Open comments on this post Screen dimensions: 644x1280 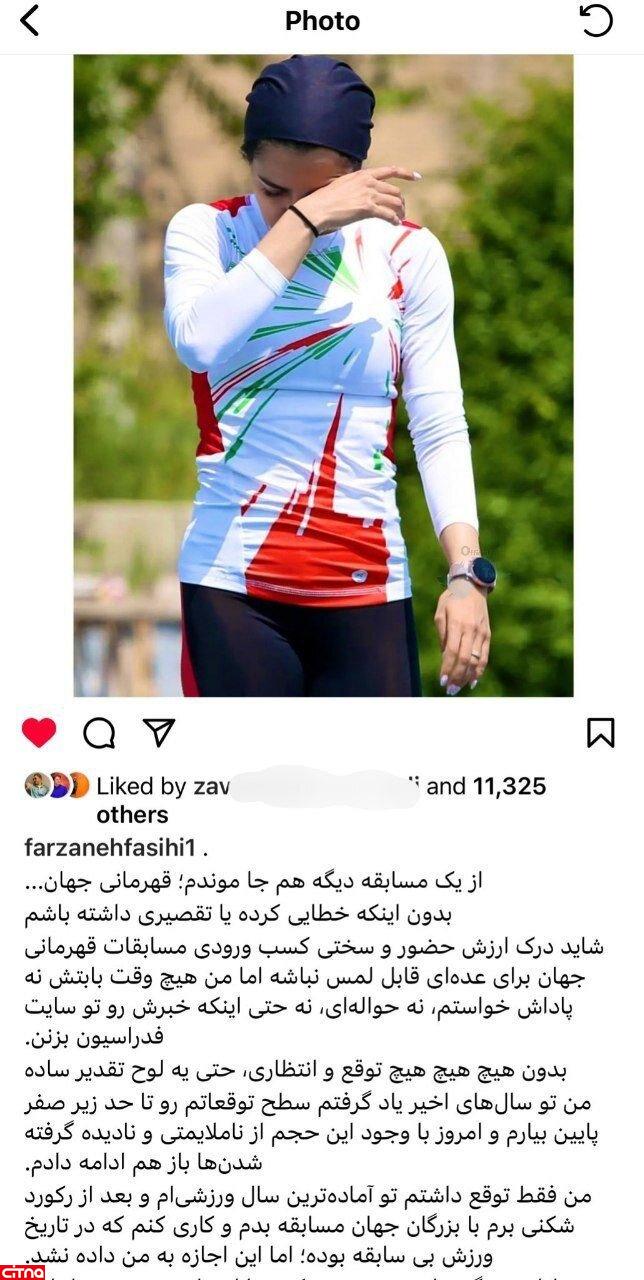click(99, 733)
